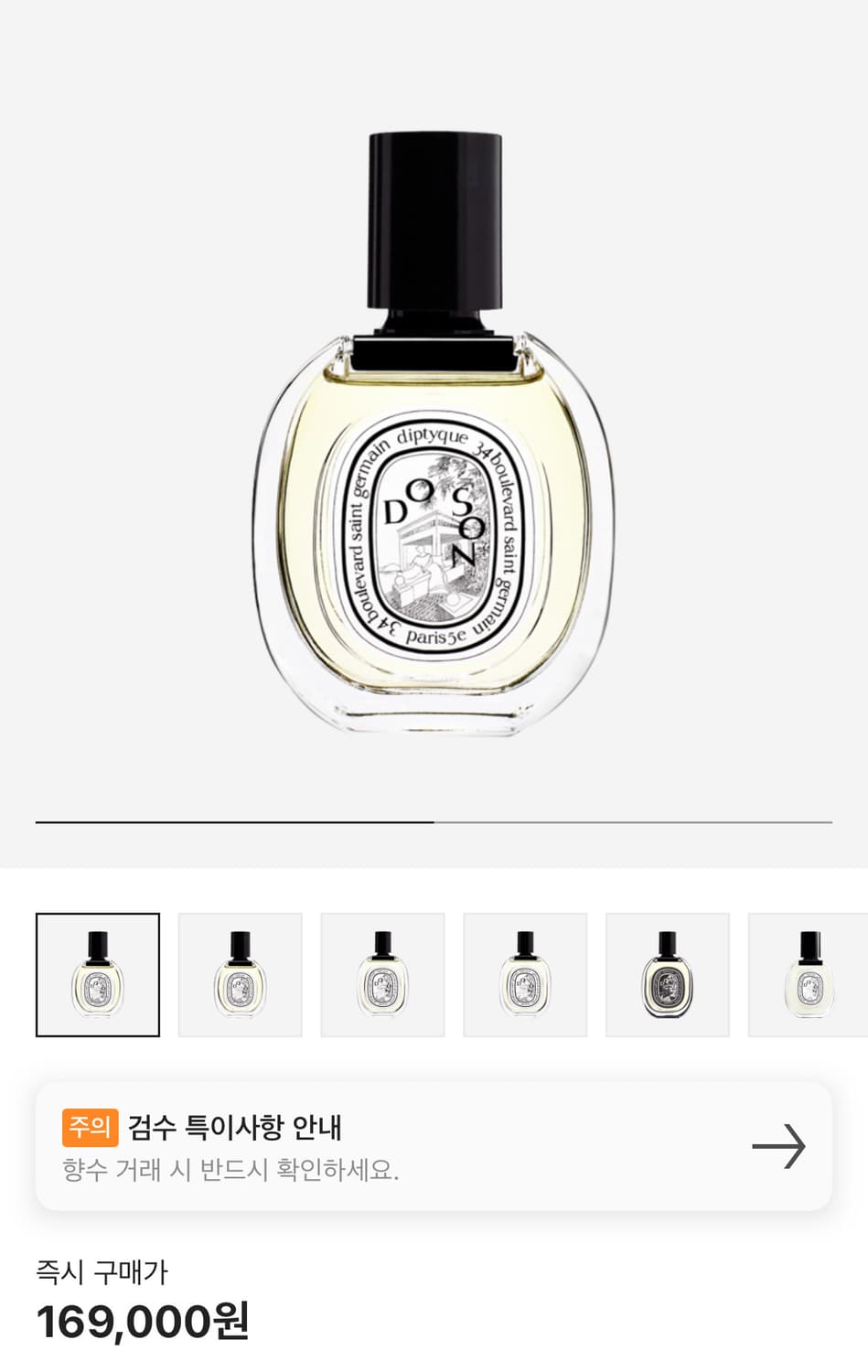Open the 검수 특이사항 안내 notice
The width and height of the screenshot is (868, 1372).
(x=434, y=1146)
